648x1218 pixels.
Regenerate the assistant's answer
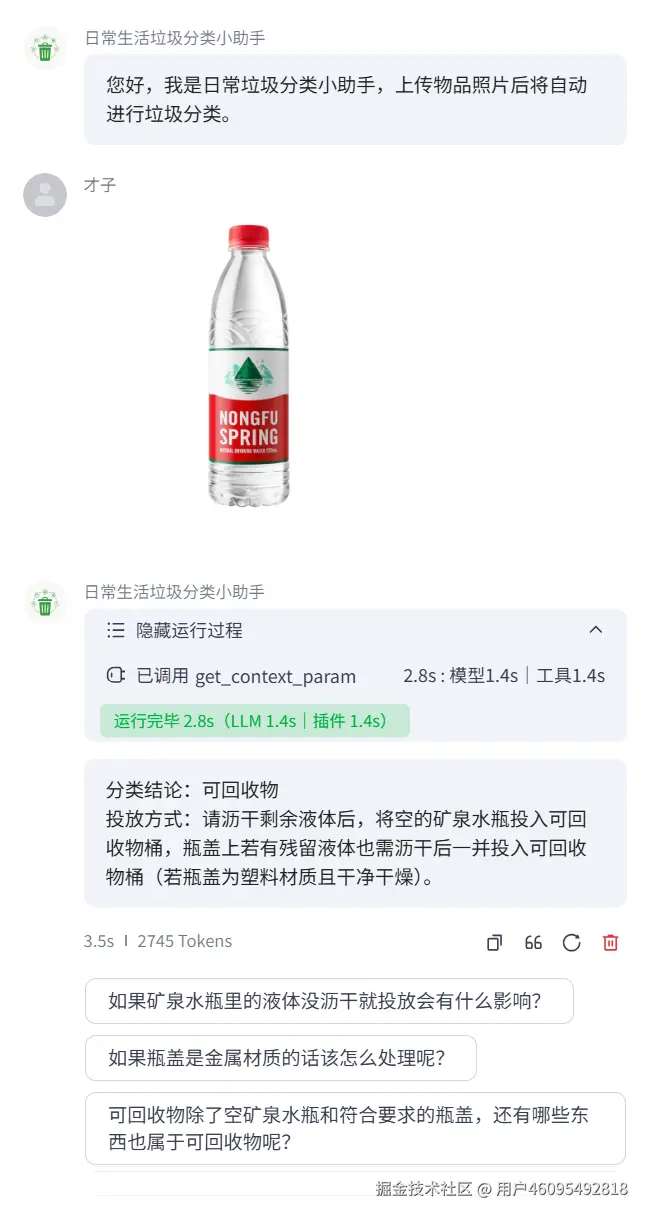[572, 942]
